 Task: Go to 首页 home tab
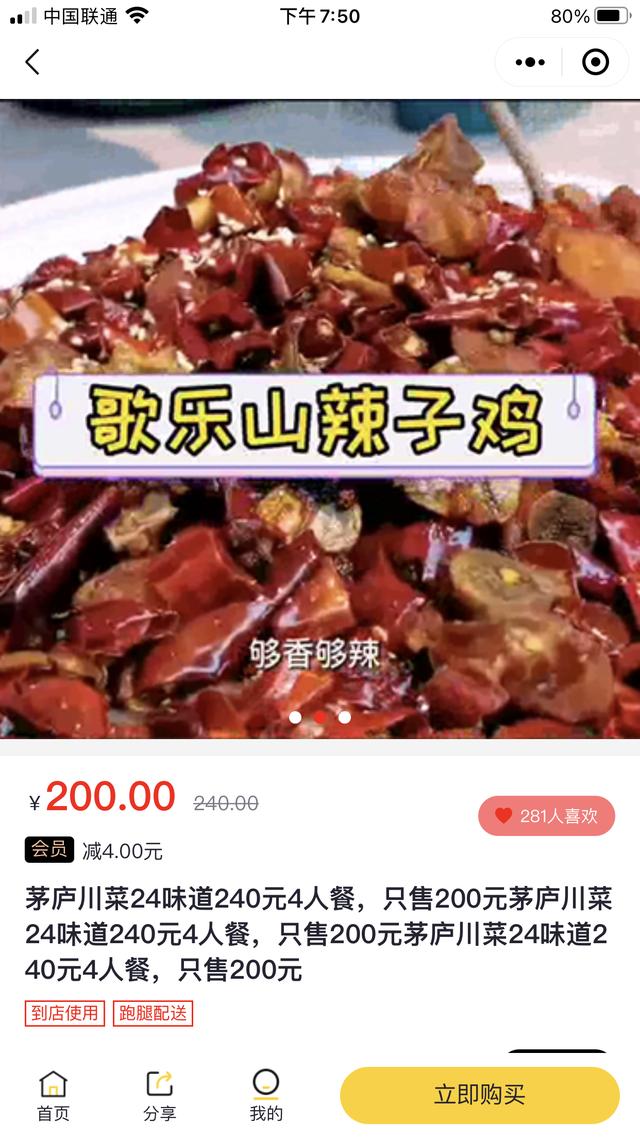click(x=53, y=1096)
